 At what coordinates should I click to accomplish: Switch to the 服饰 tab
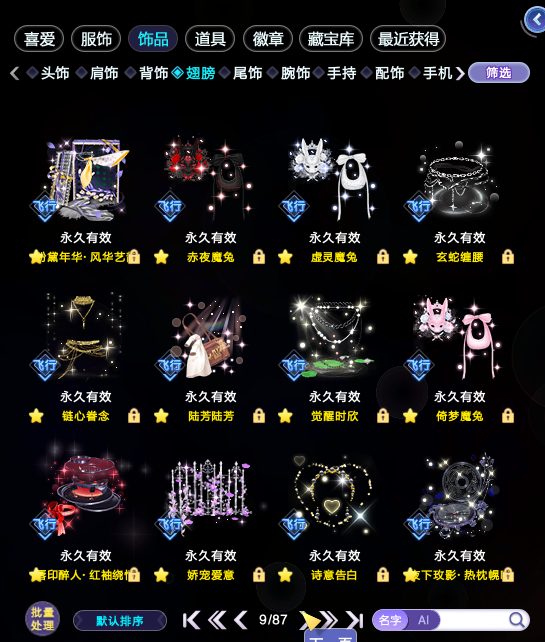point(96,39)
